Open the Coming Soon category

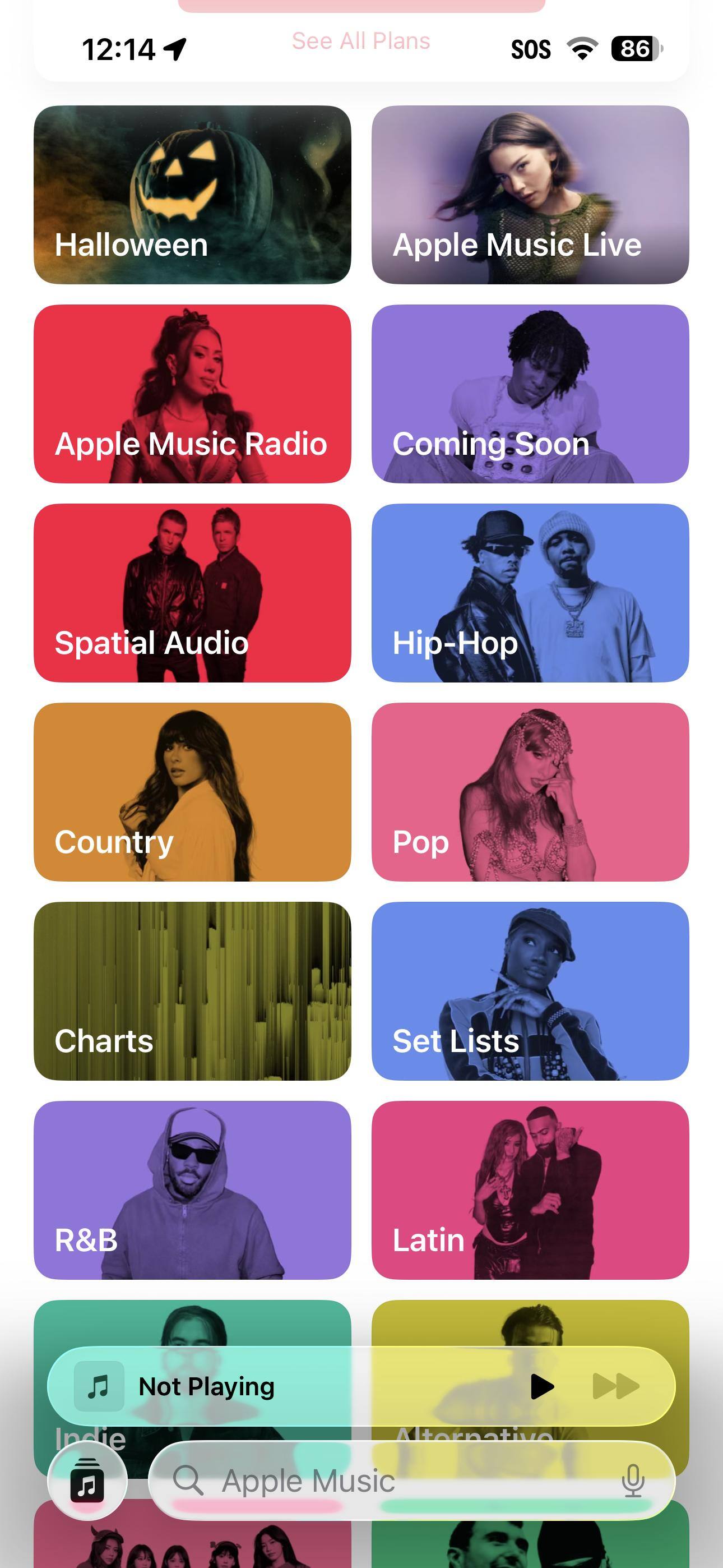coord(530,393)
